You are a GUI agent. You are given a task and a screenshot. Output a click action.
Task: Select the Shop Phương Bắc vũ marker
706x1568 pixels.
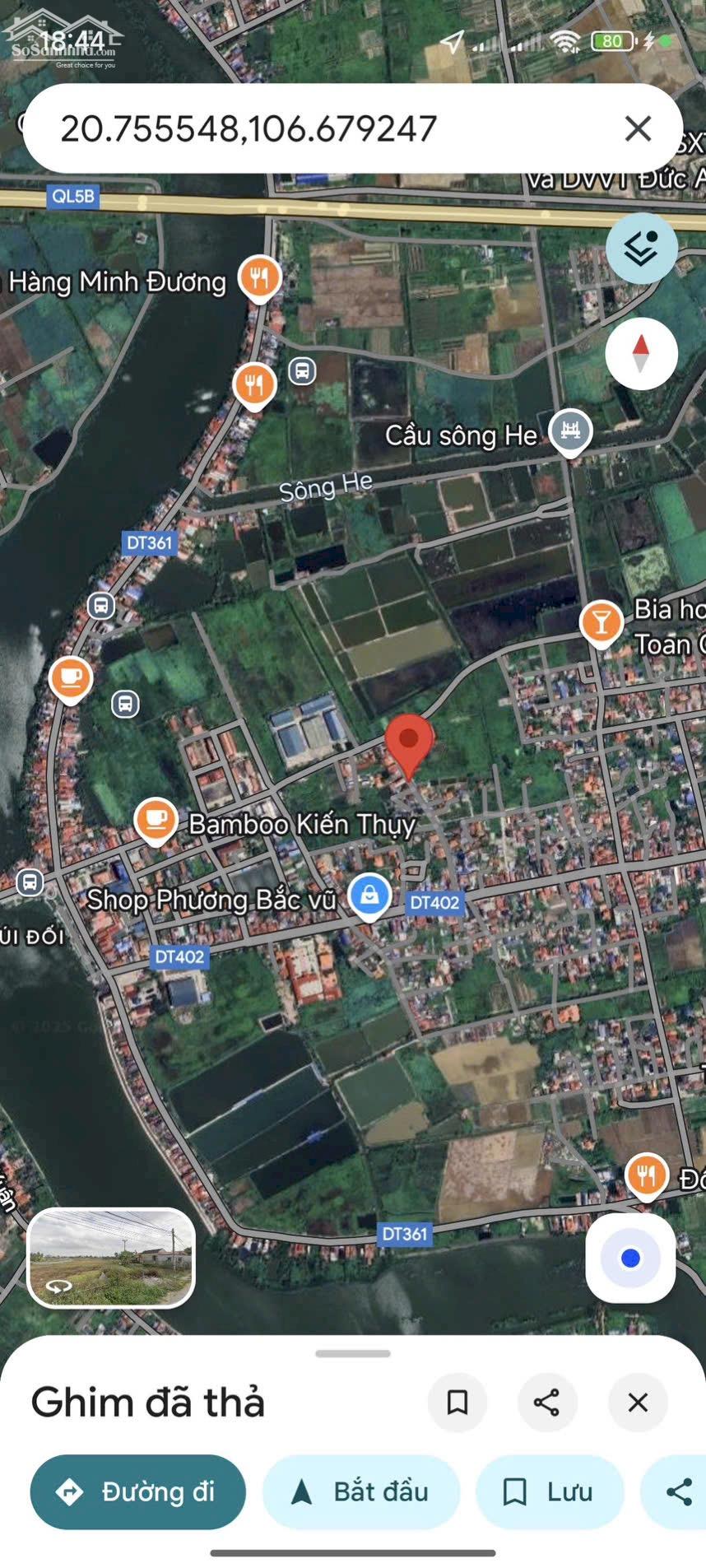[369, 895]
